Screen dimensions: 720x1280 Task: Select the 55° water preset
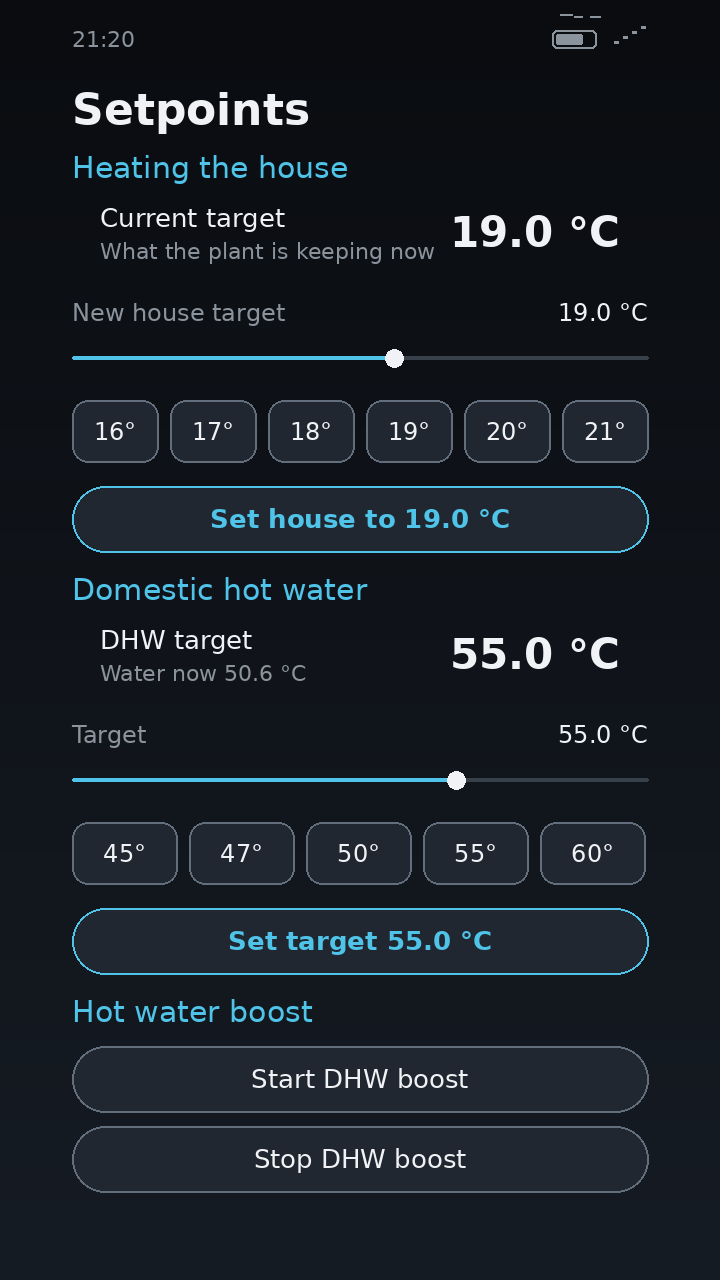[x=476, y=854]
